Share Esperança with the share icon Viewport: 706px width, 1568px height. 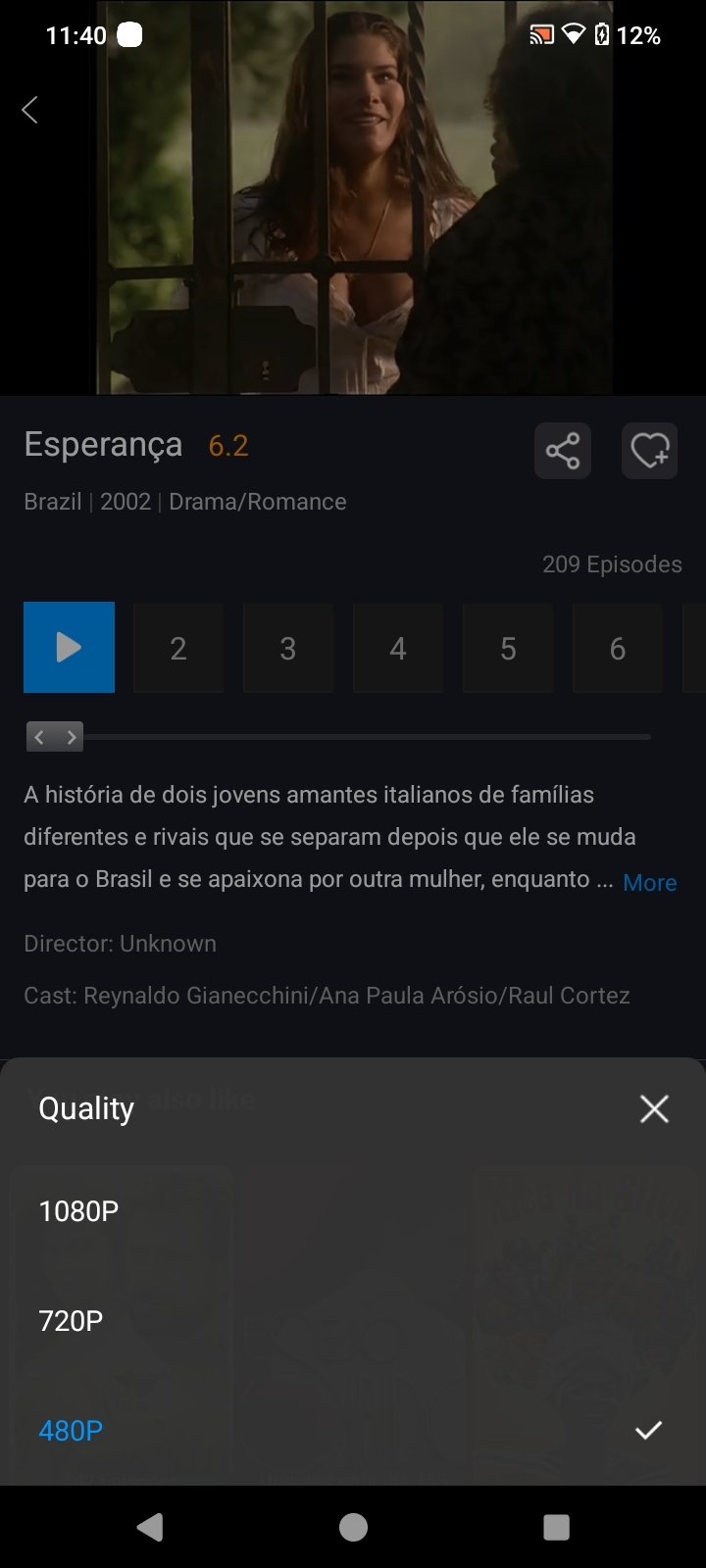click(563, 452)
